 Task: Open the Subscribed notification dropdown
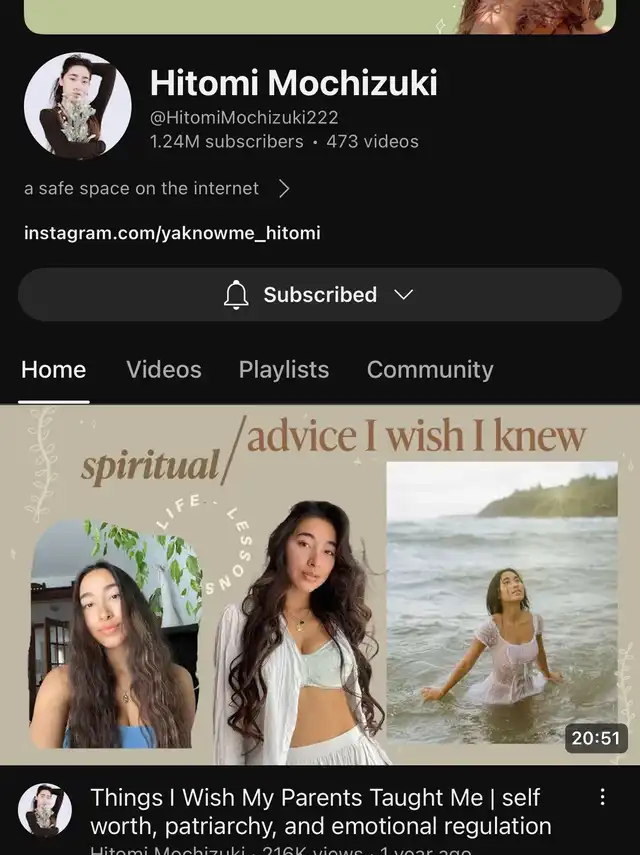[319, 295]
